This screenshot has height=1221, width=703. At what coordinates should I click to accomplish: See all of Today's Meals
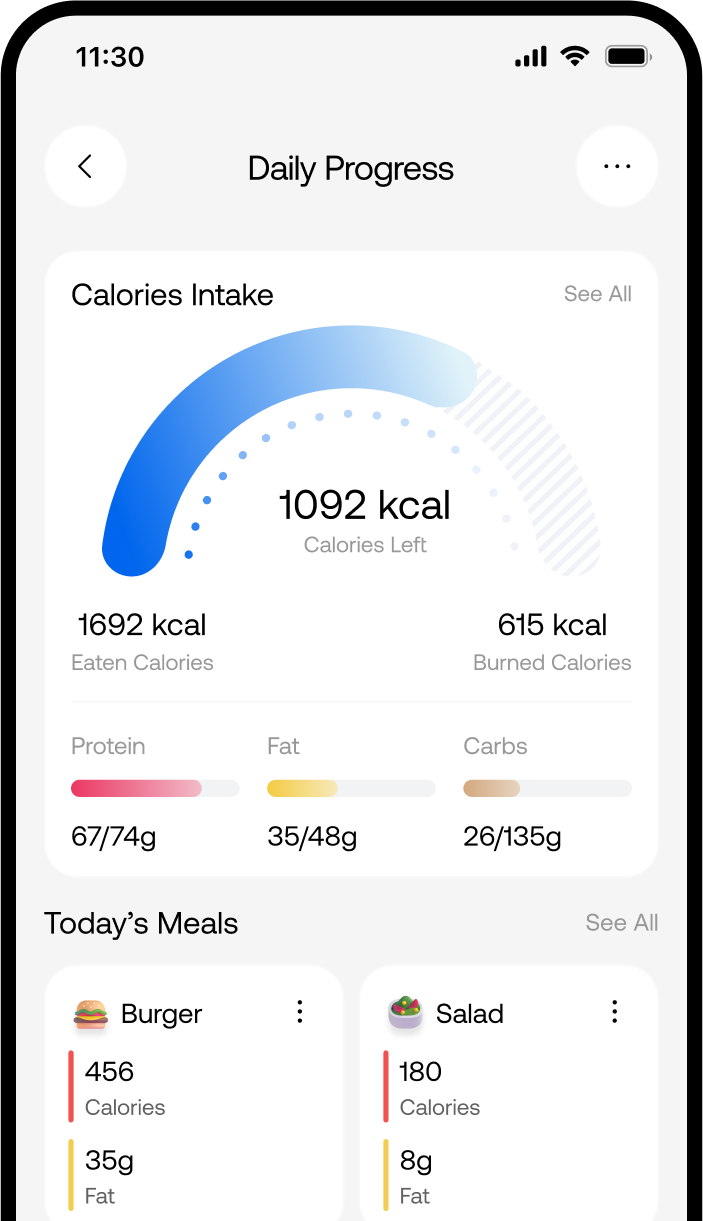click(x=621, y=923)
